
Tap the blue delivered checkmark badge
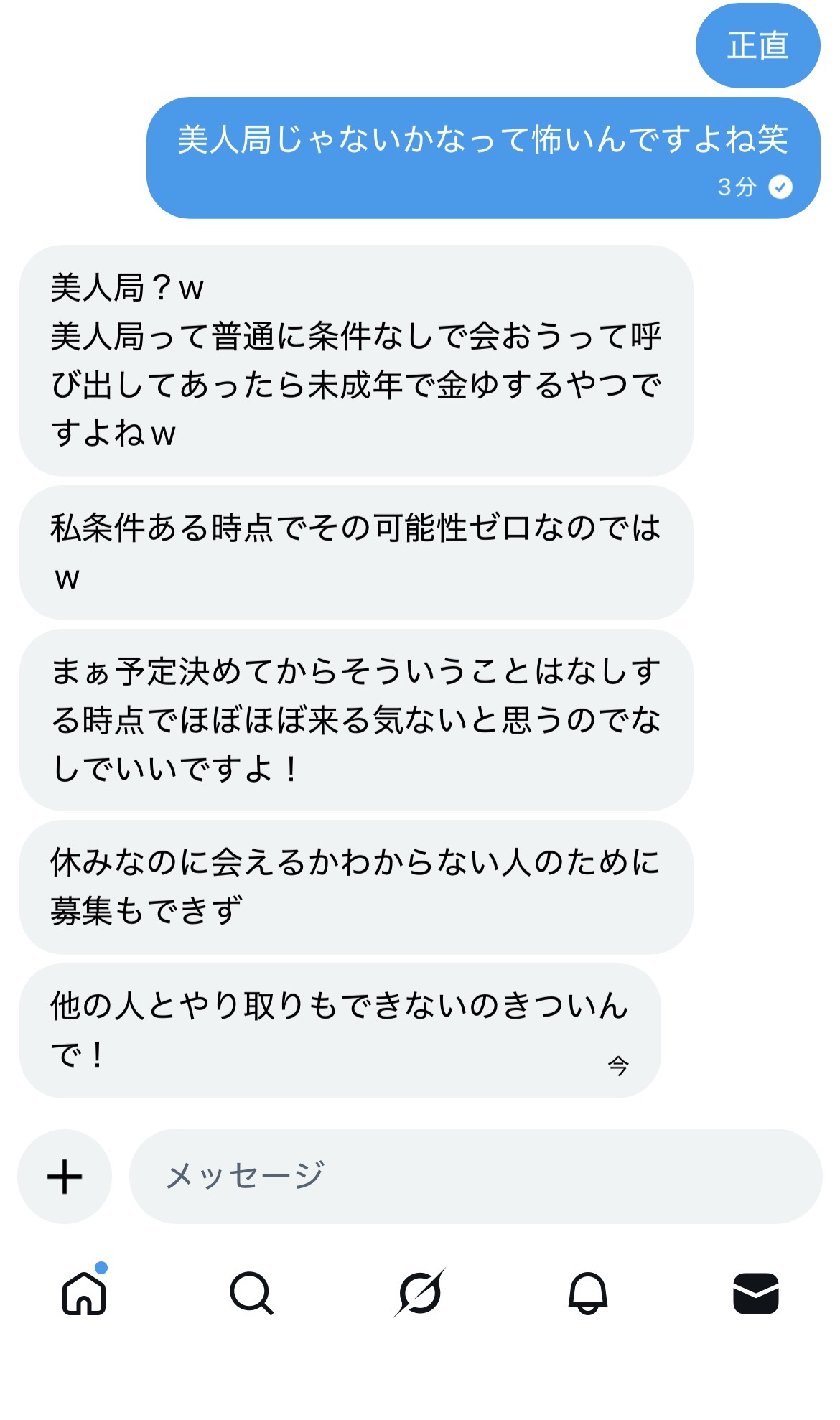(780, 186)
